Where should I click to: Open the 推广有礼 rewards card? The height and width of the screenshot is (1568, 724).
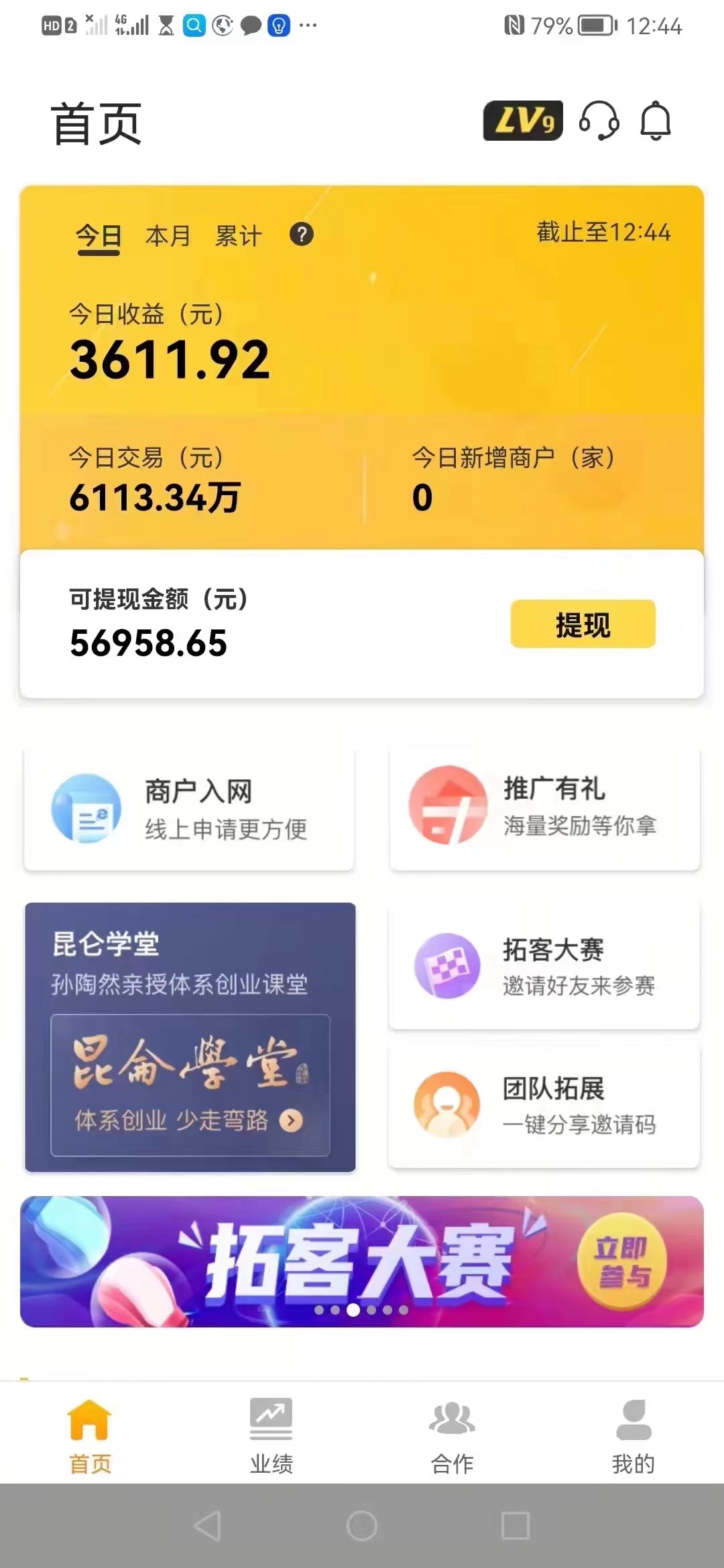544,809
